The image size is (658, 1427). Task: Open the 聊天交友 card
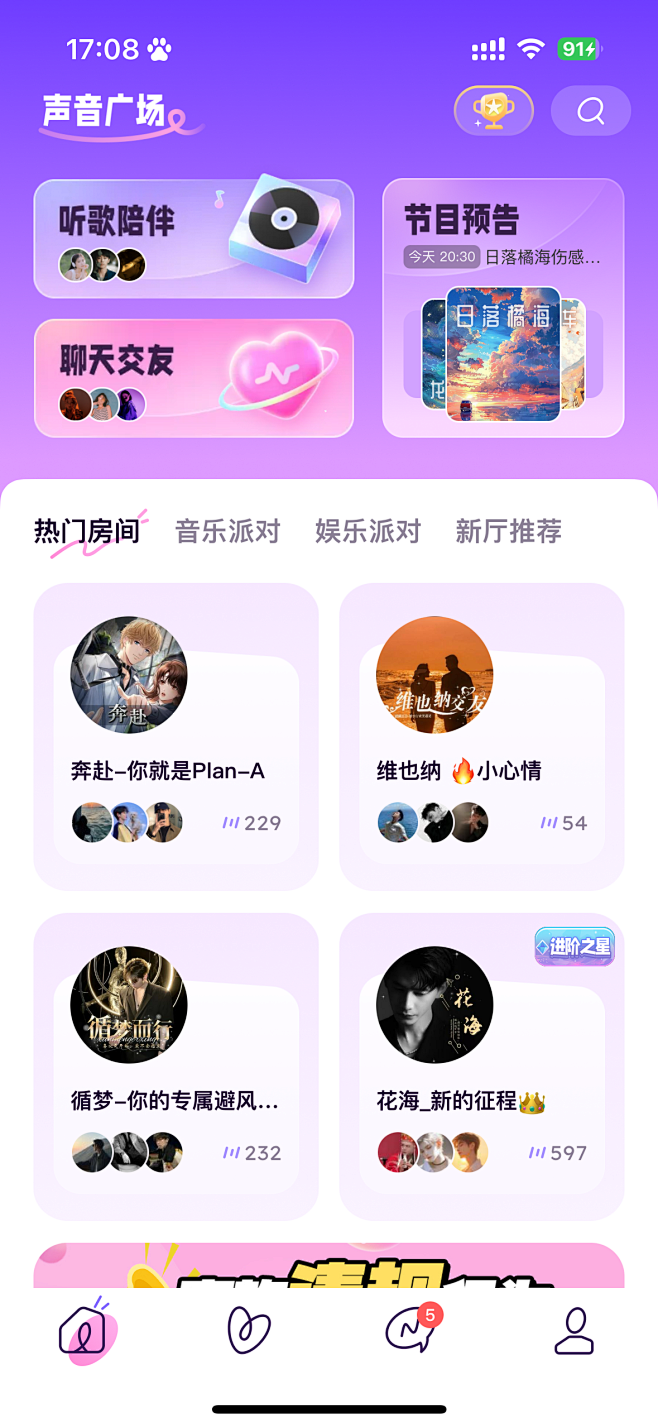[x=194, y=378]
